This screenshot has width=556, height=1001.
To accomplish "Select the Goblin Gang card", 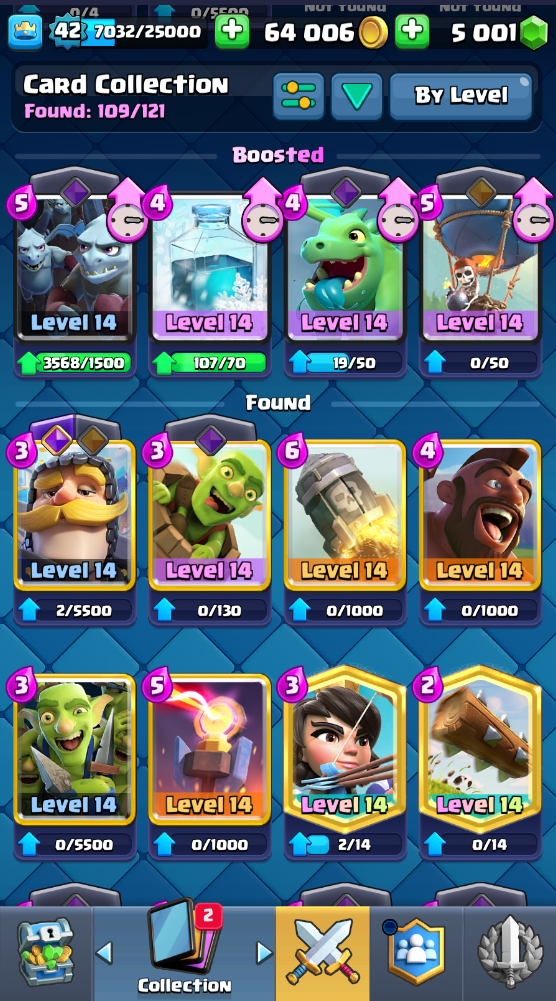I will tap(75, 749).
